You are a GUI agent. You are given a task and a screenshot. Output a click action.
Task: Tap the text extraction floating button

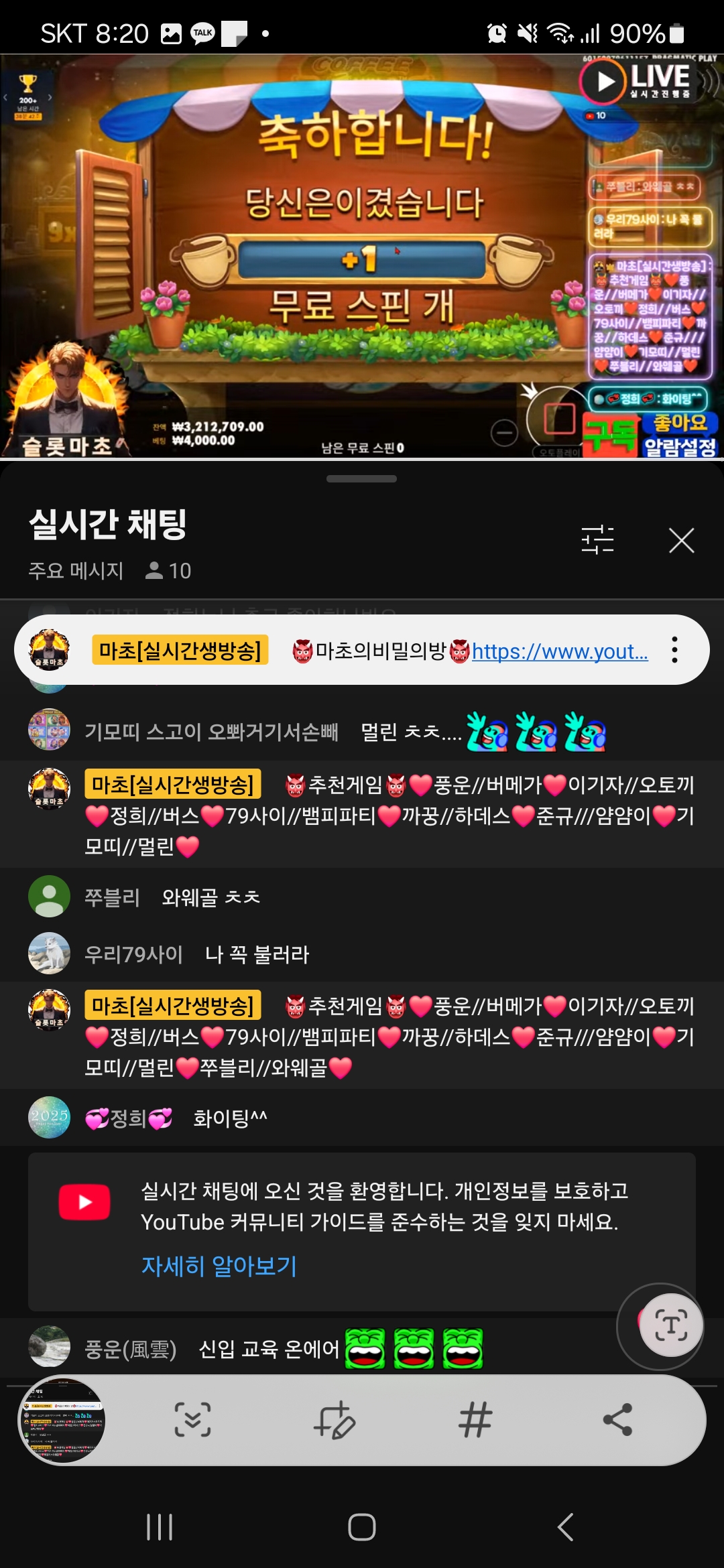pyautogui.click(x=670, y=1325)
